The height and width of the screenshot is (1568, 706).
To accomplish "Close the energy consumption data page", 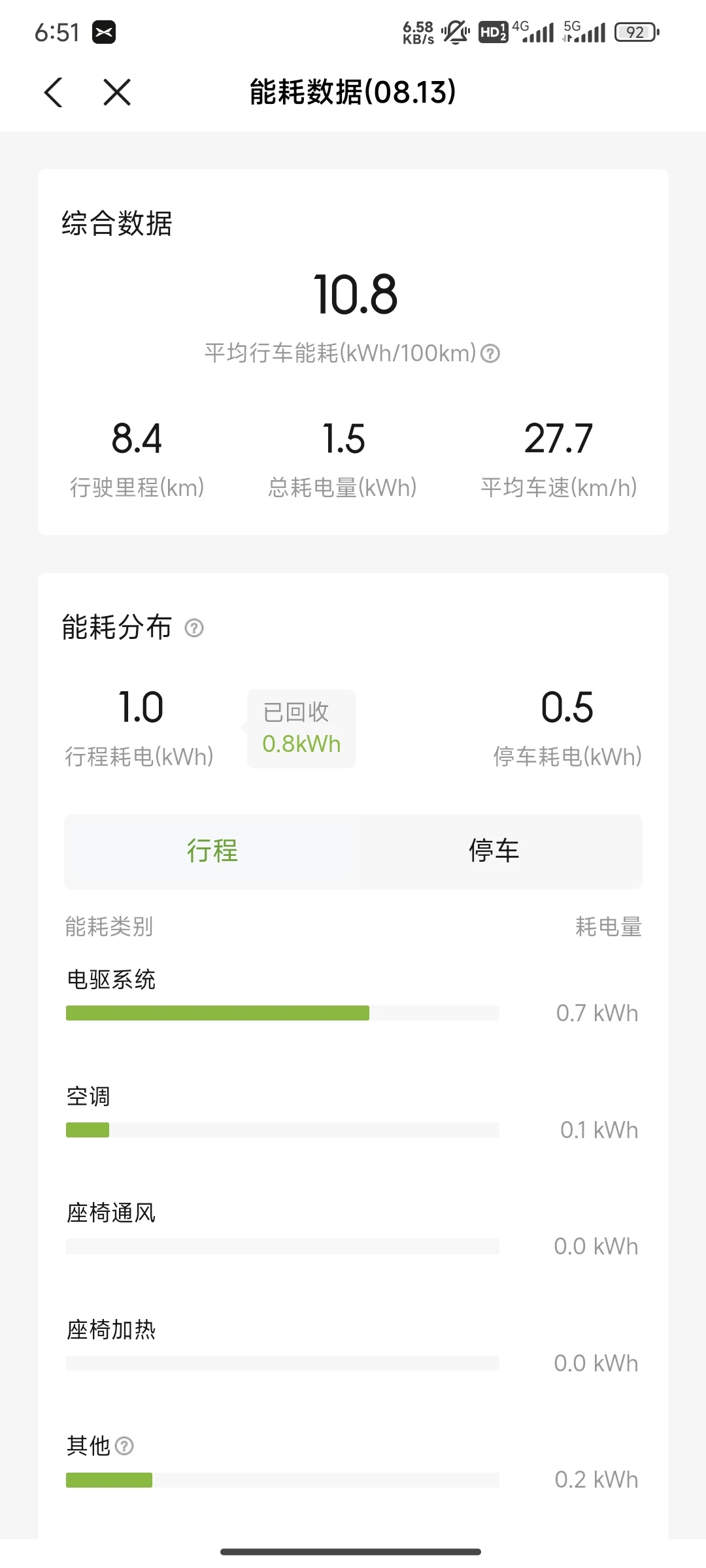I will 117,92.
